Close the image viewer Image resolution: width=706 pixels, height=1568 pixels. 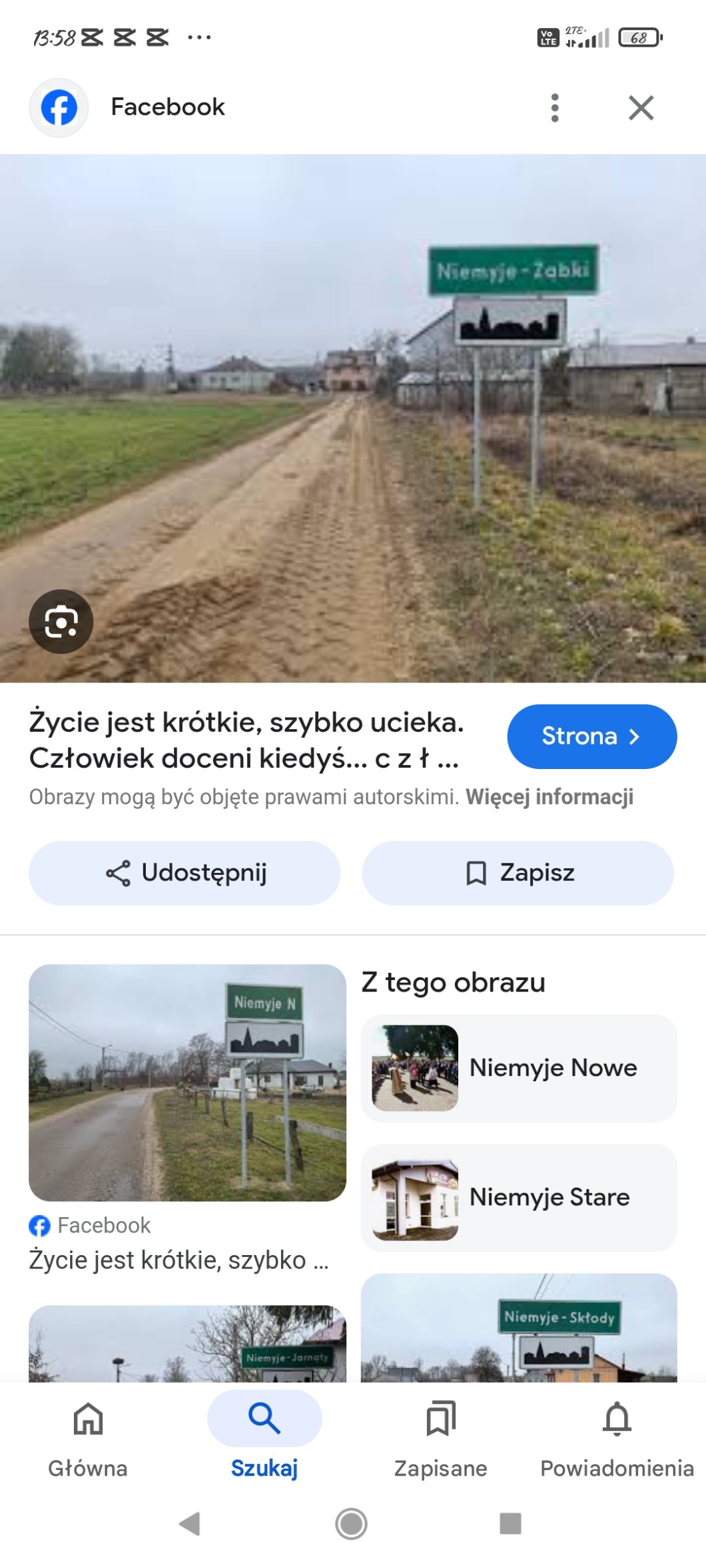(641, 108)
